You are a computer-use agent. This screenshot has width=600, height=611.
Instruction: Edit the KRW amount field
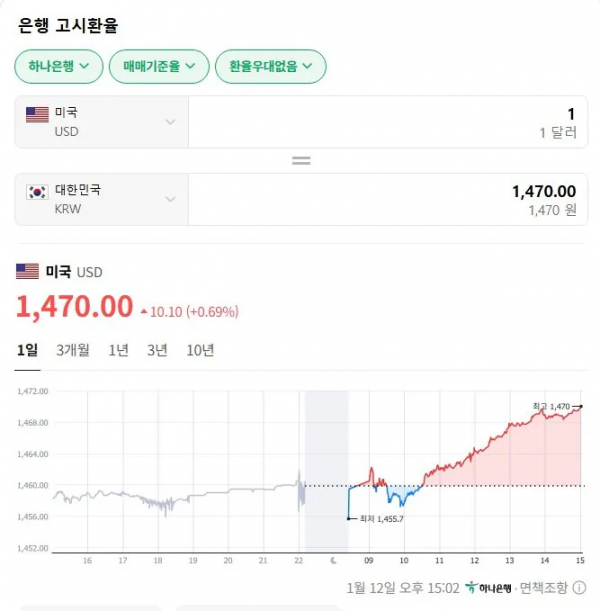pyautogui.click(x=388, y=199)
